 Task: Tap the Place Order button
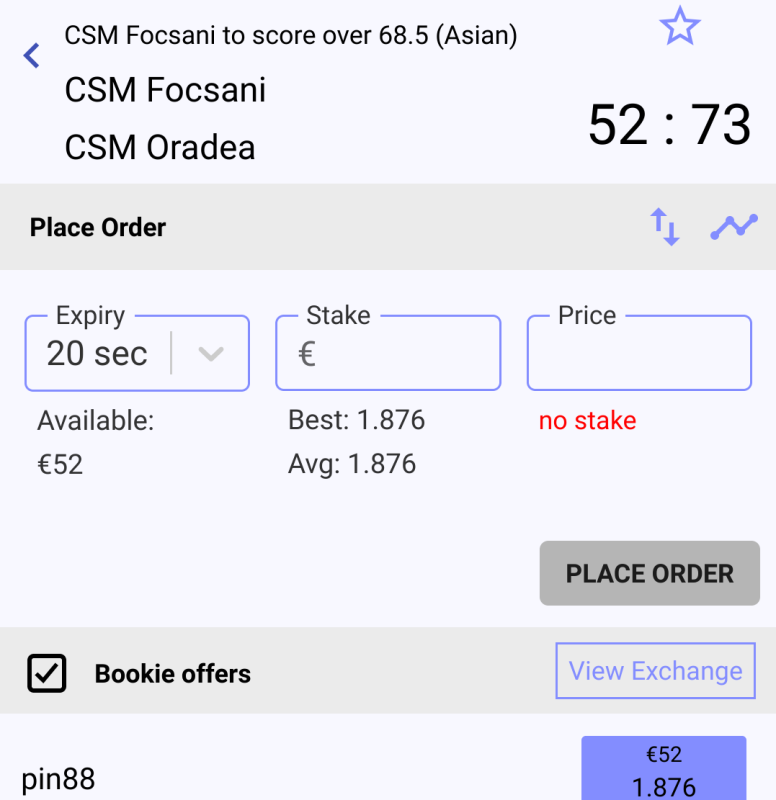tap(649, 573)
